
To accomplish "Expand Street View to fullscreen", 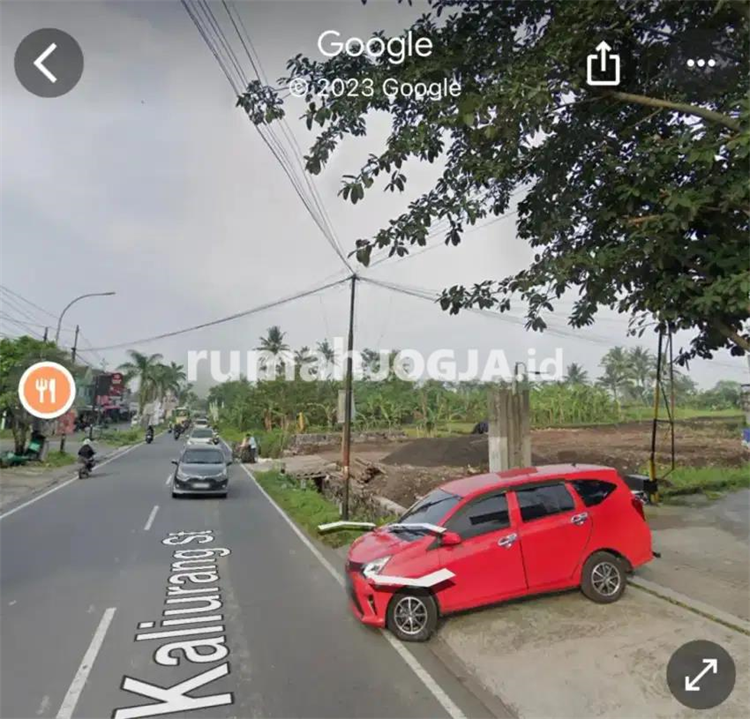I will 700,674.
